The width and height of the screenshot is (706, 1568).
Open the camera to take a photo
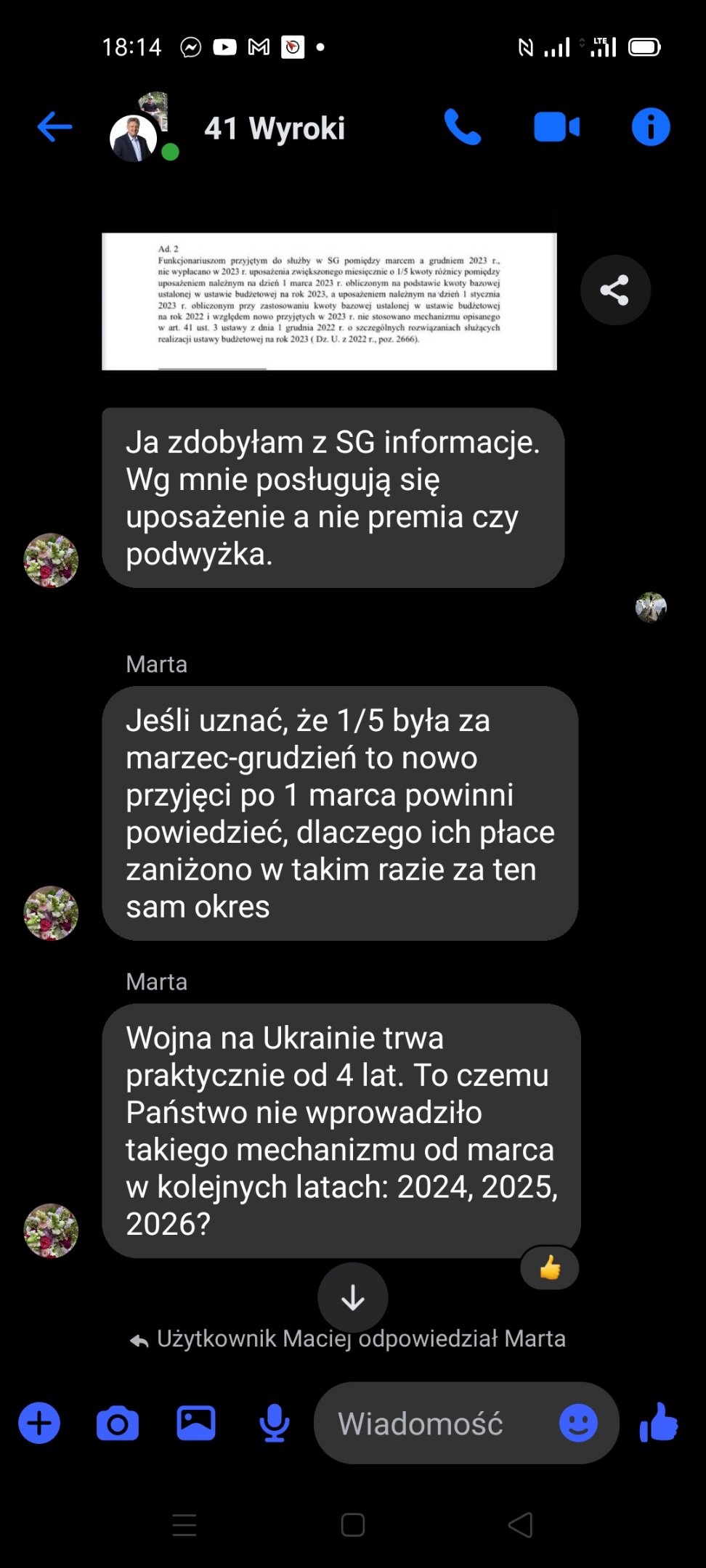(x=118, y=1424)
